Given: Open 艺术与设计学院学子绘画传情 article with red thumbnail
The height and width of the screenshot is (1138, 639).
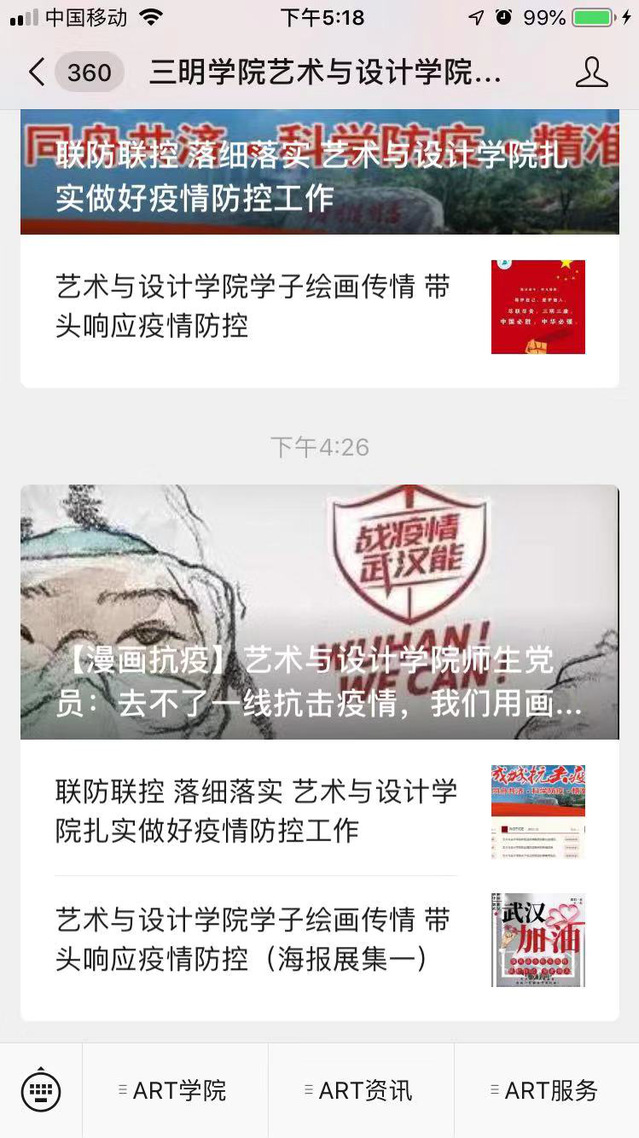Looking at the screenshot, I should tap(319, 306).
